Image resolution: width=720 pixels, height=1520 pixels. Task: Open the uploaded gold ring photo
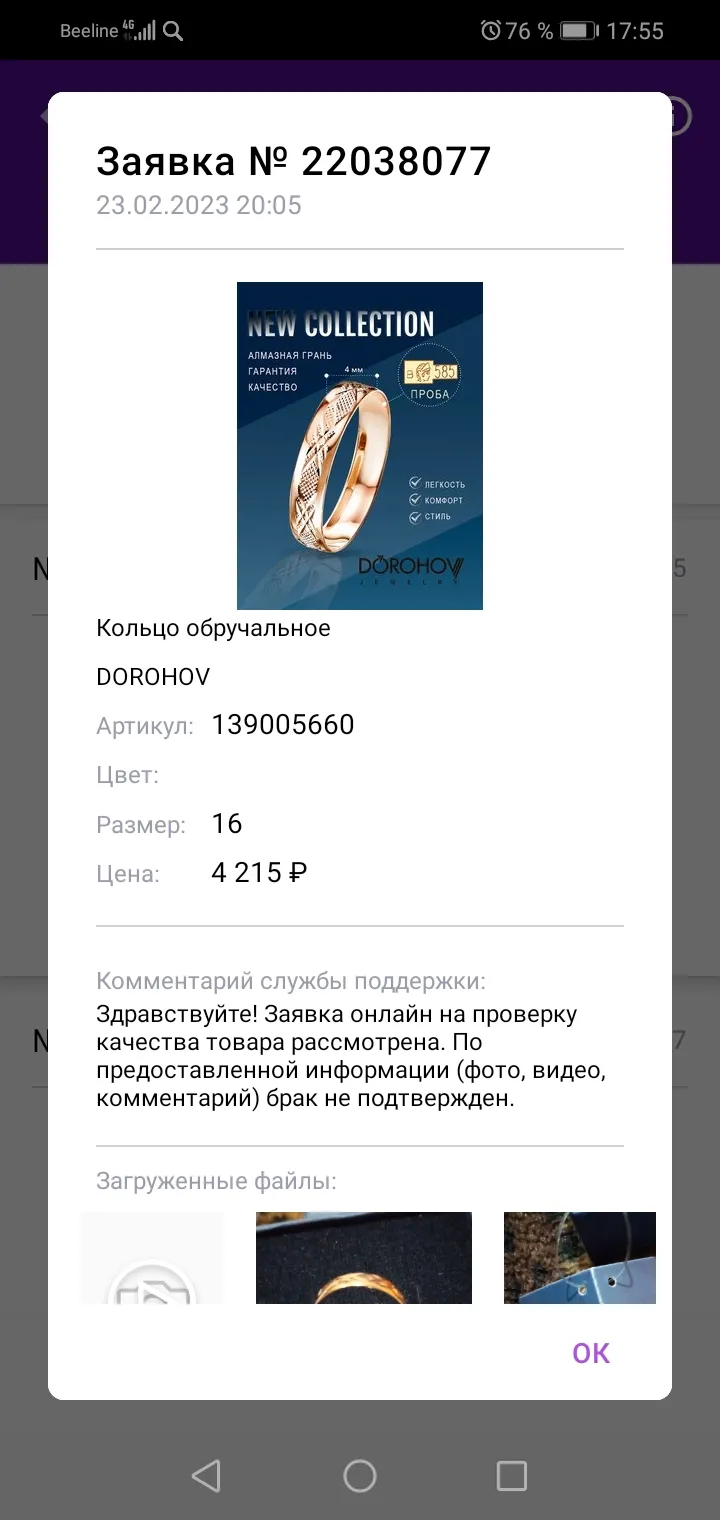(364, 1258)
